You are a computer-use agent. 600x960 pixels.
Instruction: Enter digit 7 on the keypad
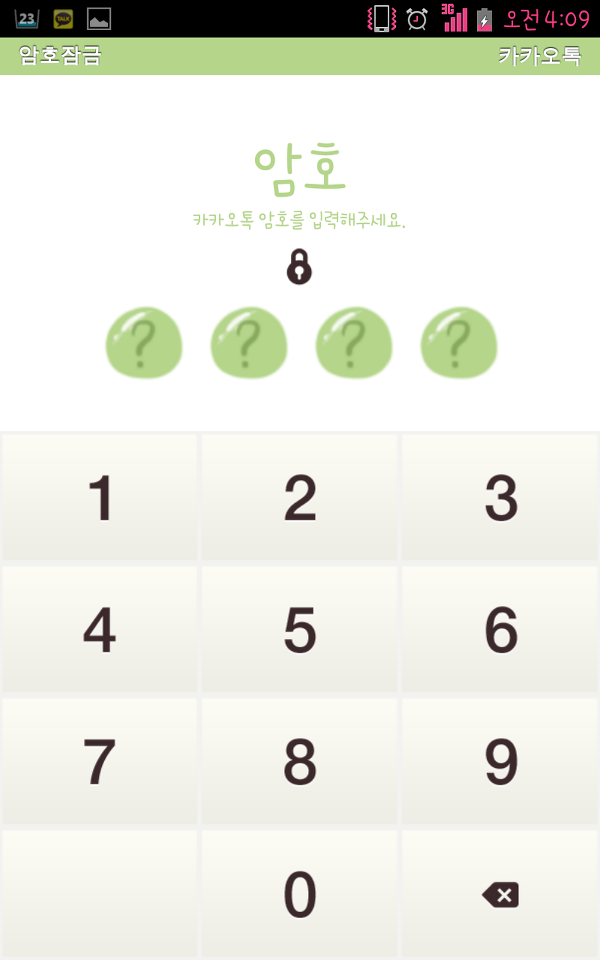[x=100, y=762]
